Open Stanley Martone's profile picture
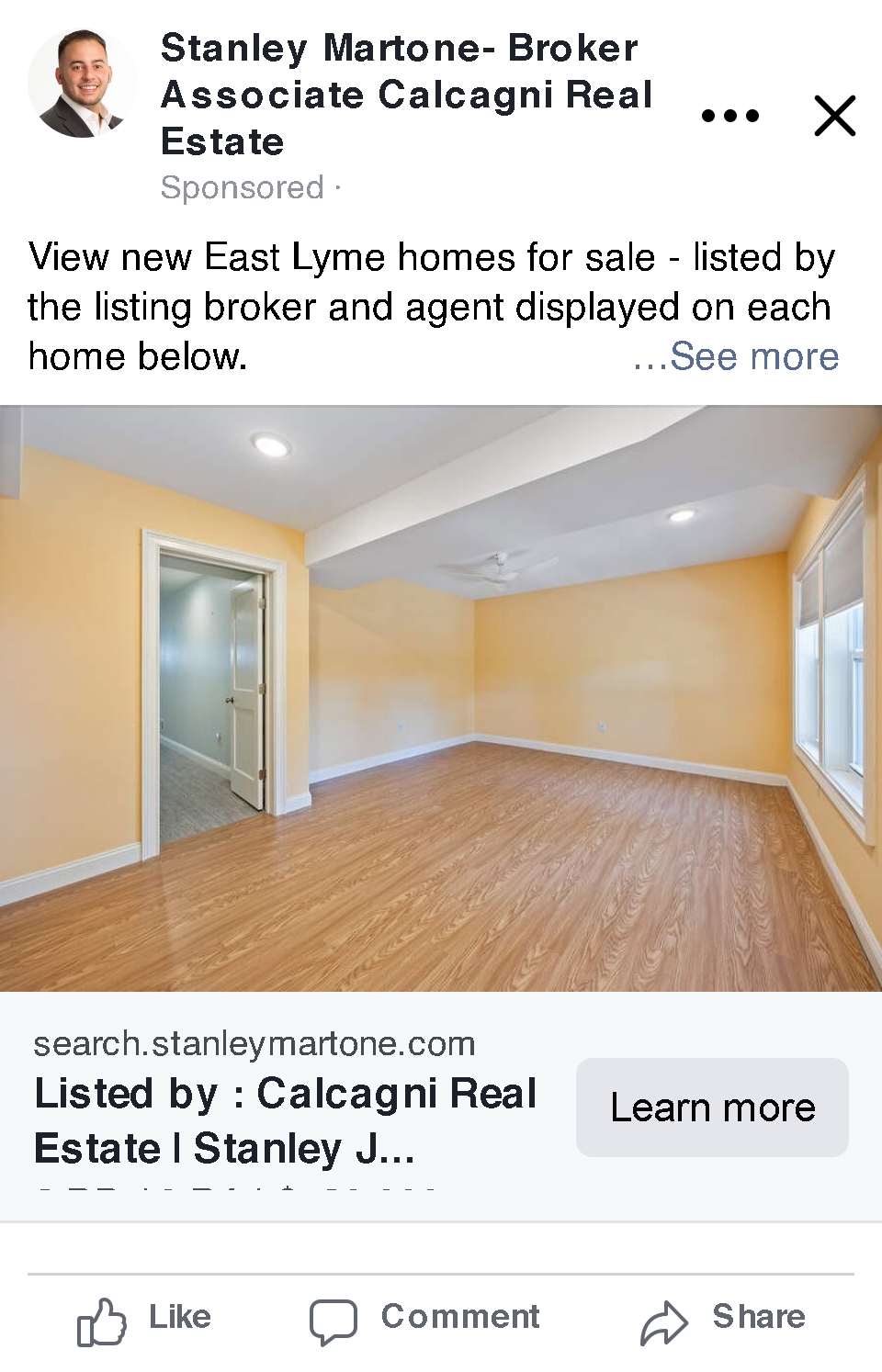 [82, 84]
